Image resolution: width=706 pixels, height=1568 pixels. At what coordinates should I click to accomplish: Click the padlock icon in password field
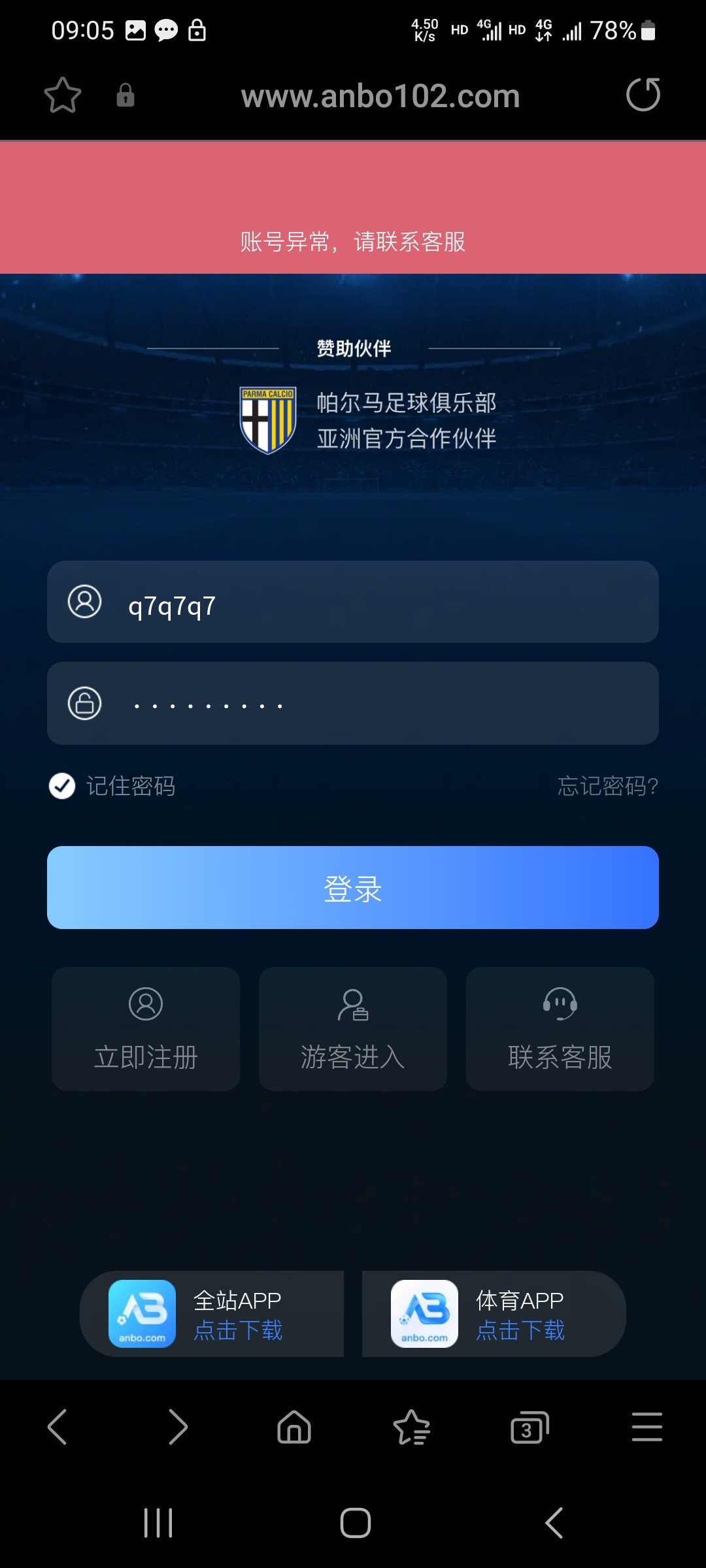(83, 704)
